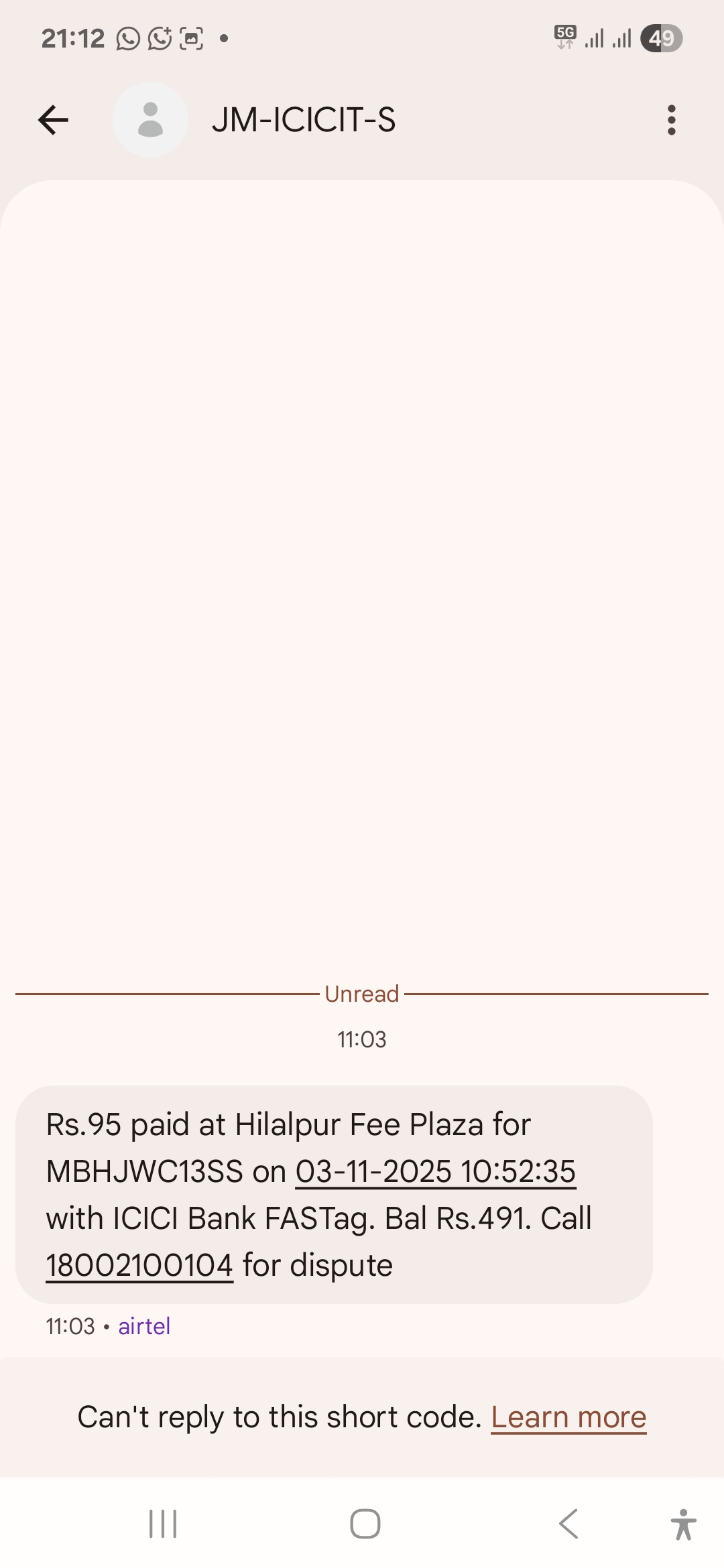
Task: Tap the 03-11-2025 10:52:35 date link
Action: 435,1171
